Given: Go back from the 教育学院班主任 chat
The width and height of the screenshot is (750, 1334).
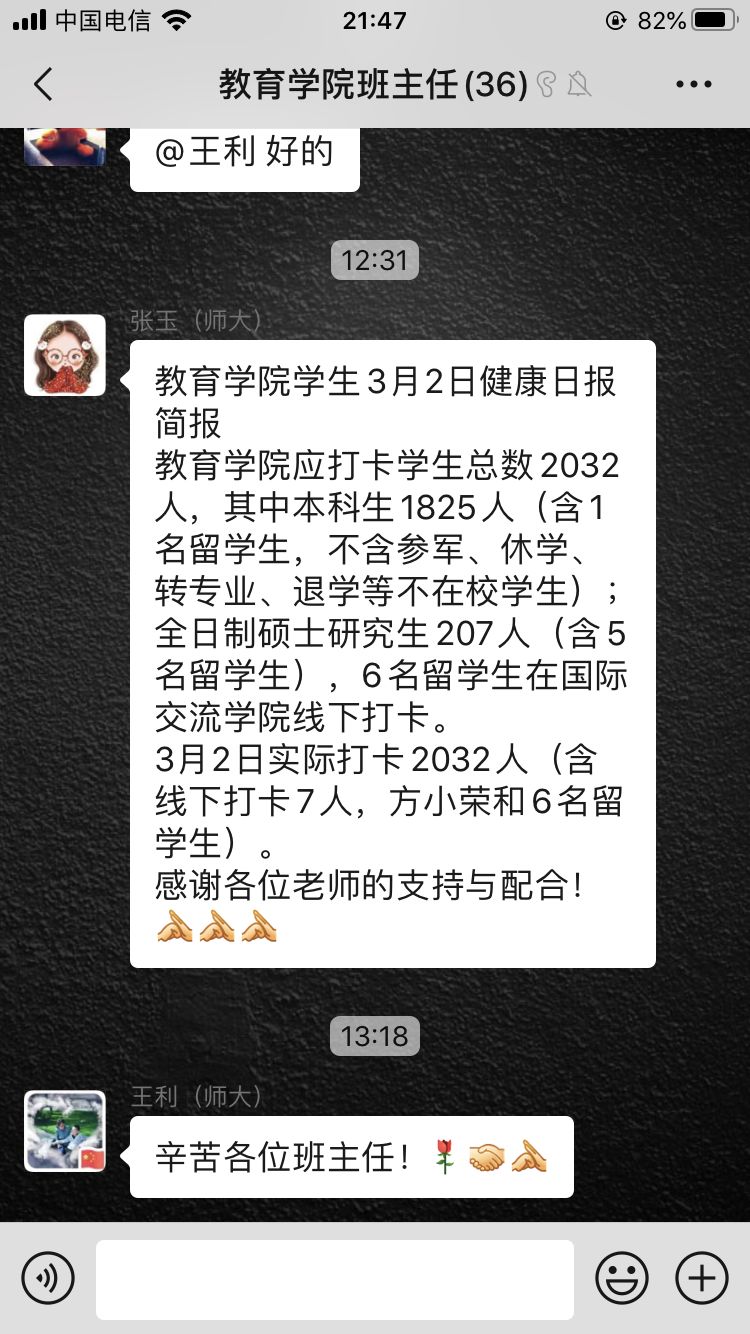Looking at the screenshot, I should pyautogui.click(x=43, y=84).
